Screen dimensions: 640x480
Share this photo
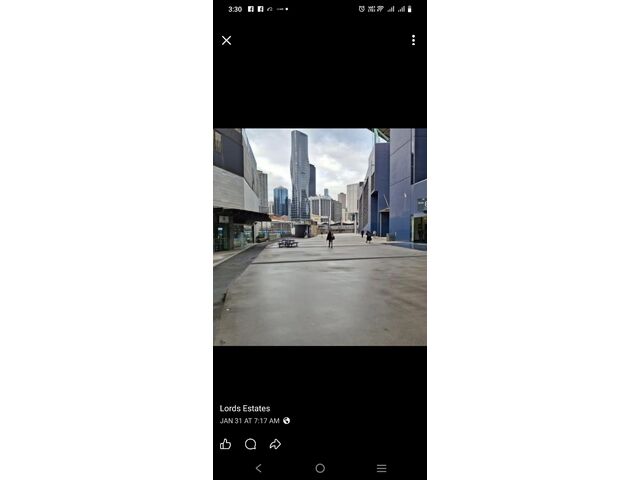tap(275, 444)
